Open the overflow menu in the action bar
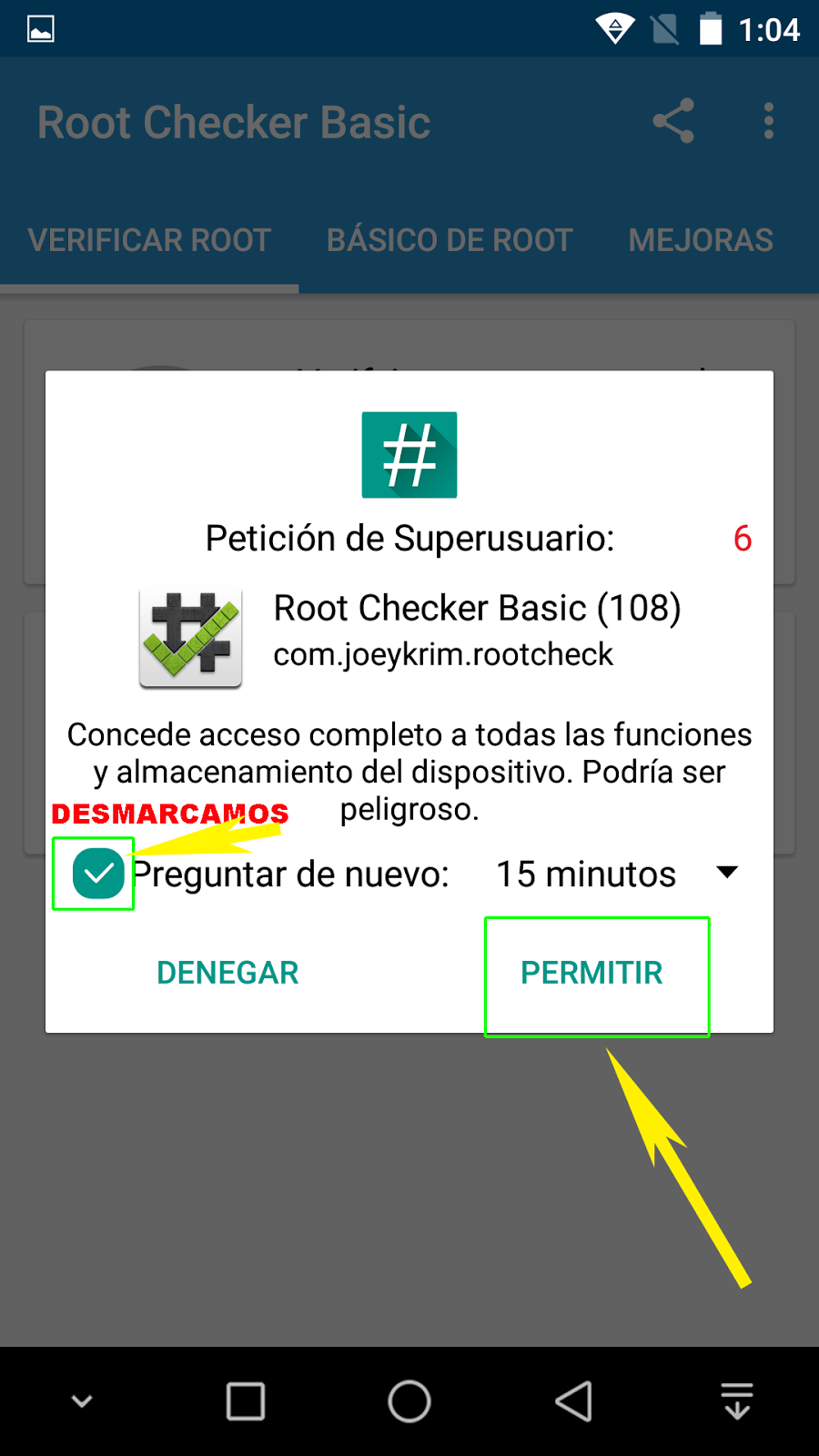 point(769,121)
